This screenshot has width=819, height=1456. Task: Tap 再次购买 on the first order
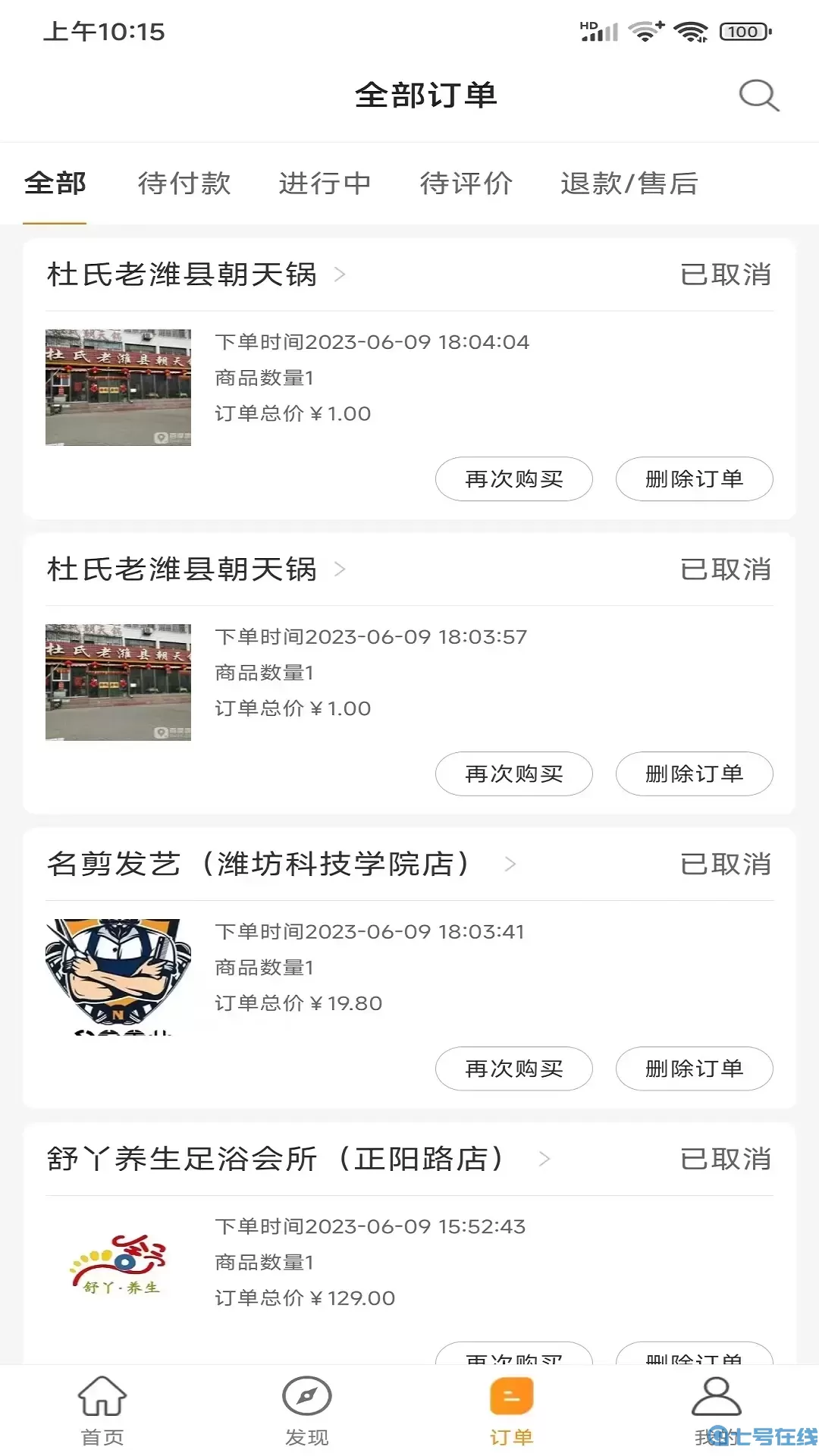(514, 479)
